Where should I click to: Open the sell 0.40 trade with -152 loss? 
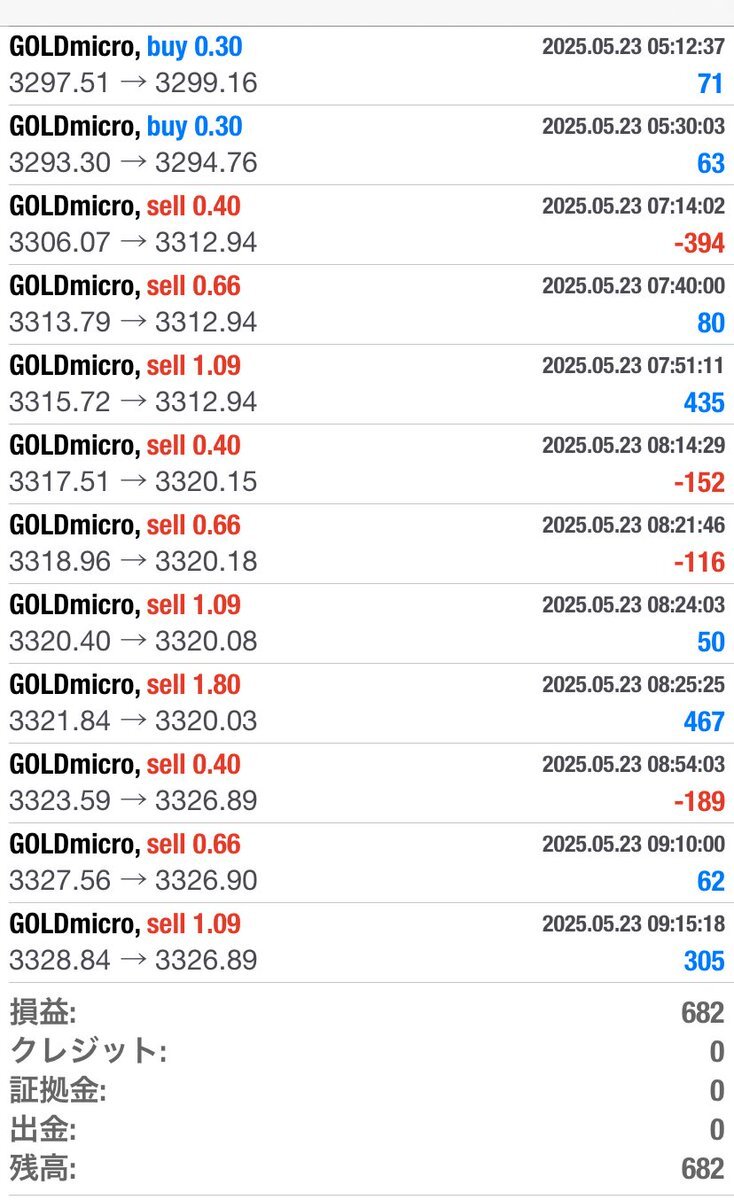click(x=367, y=464)
